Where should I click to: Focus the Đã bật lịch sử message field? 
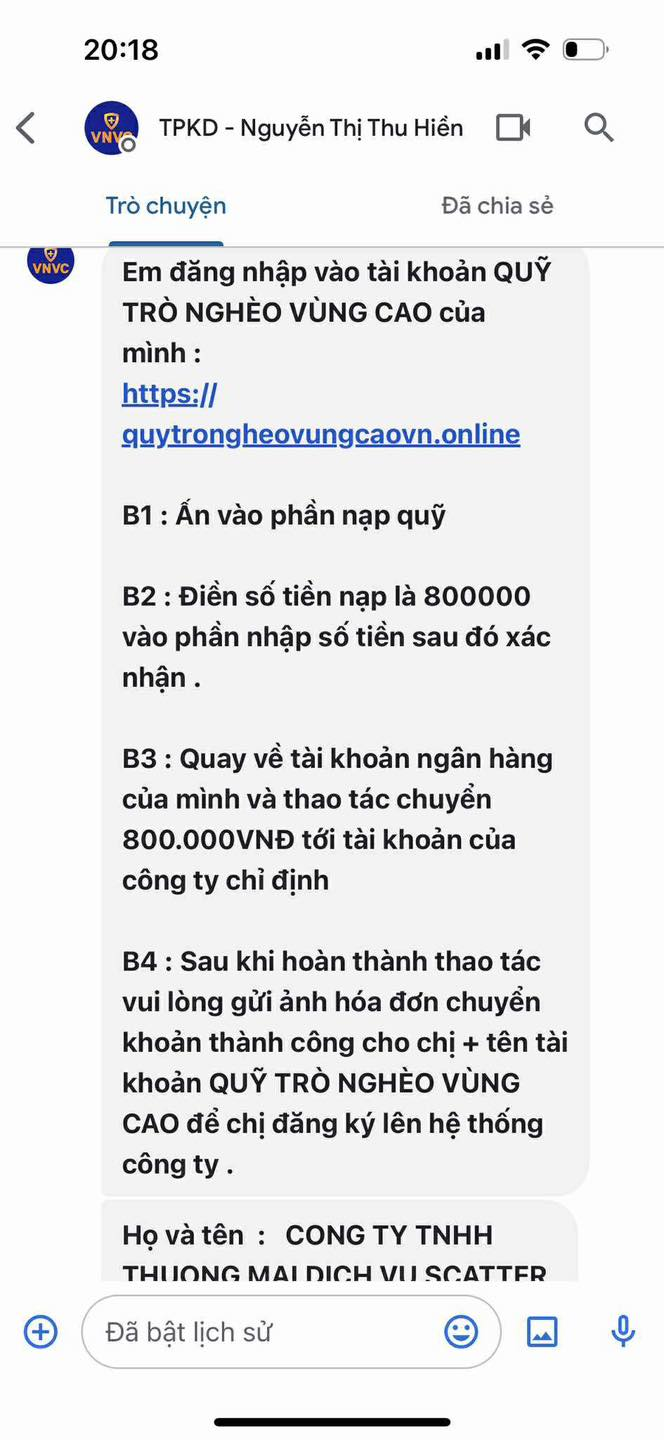pyautogui.click(x=270, y=1332)
